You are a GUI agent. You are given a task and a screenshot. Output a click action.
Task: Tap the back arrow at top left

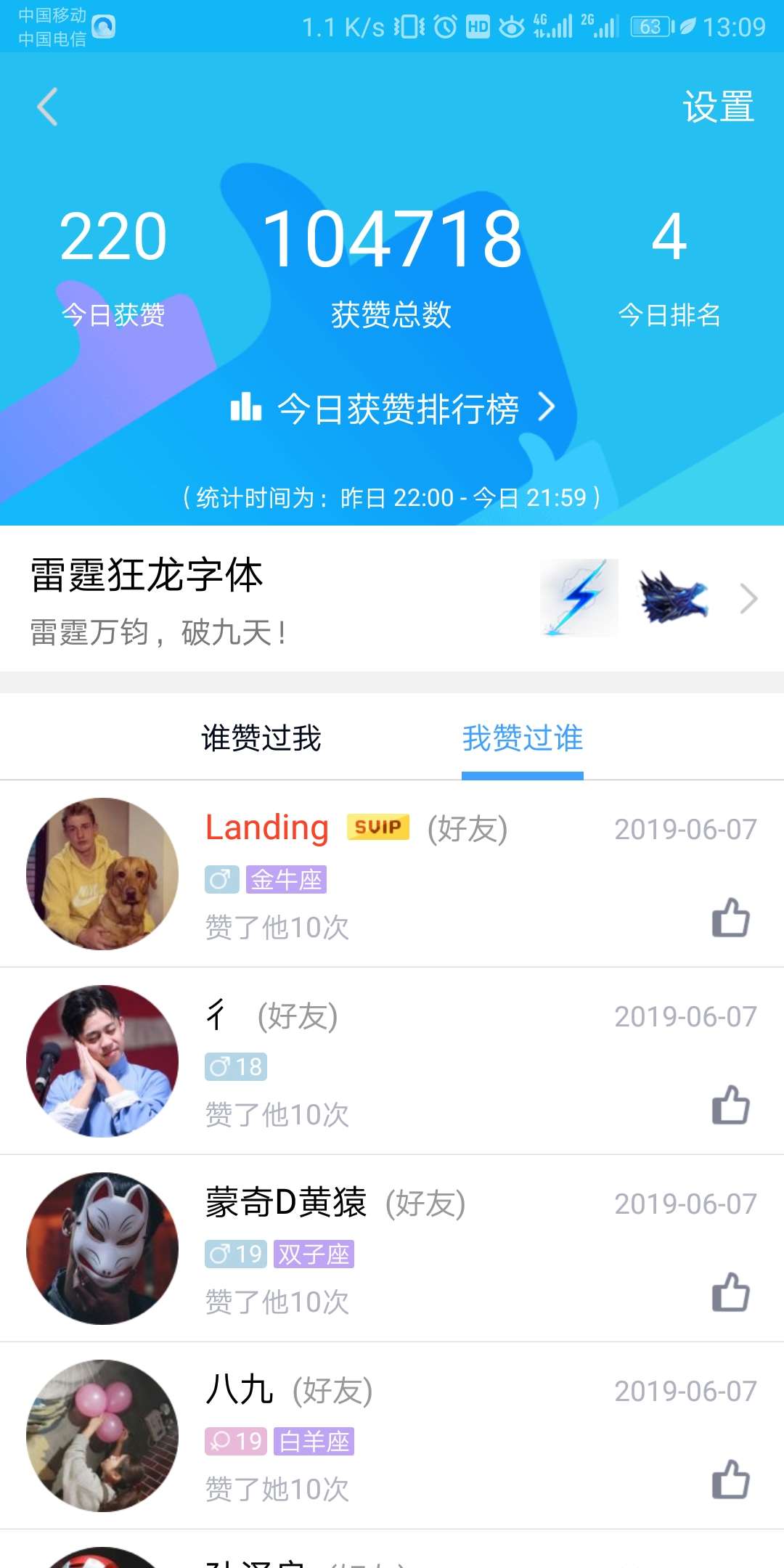pos(46,106)
